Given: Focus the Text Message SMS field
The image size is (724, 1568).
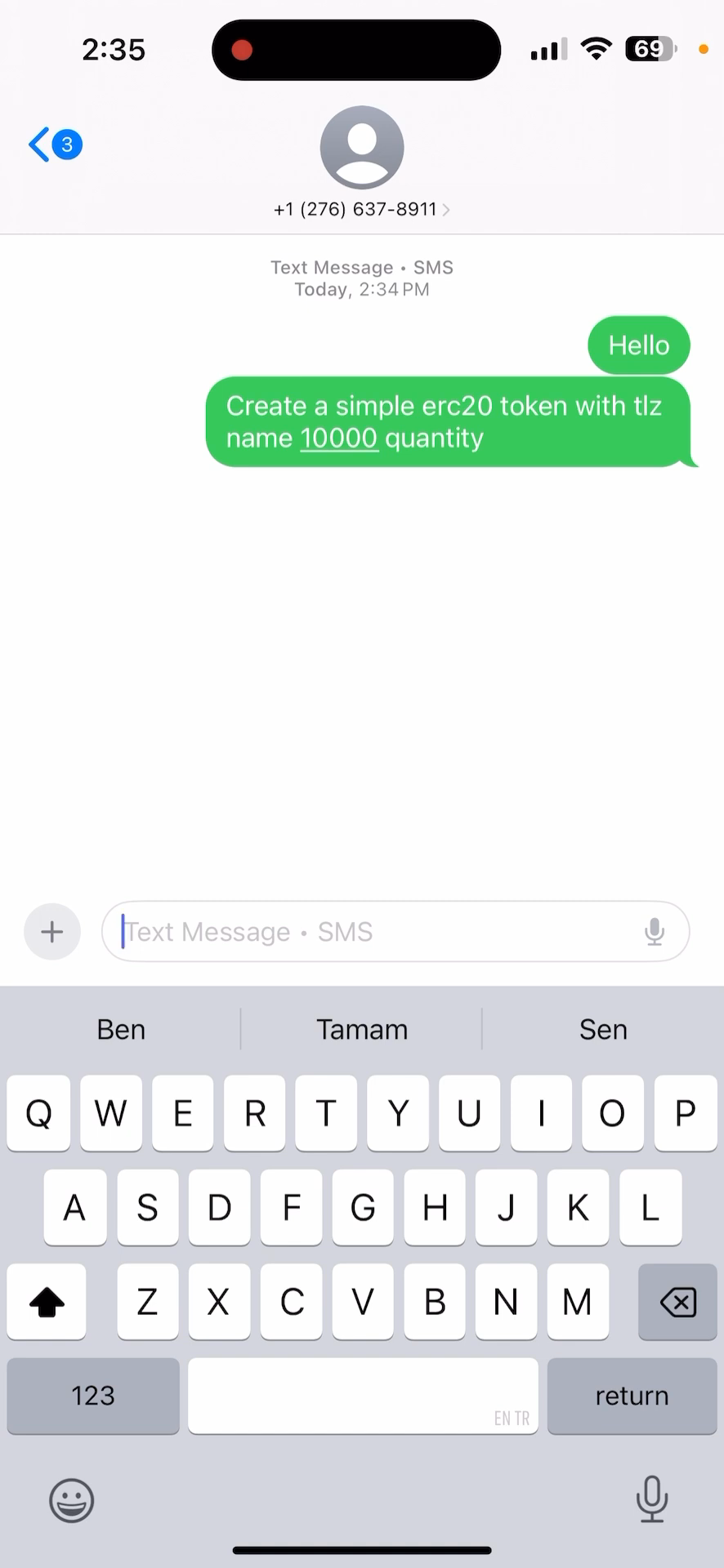Looking at the screenshot, I should point(376,931).
